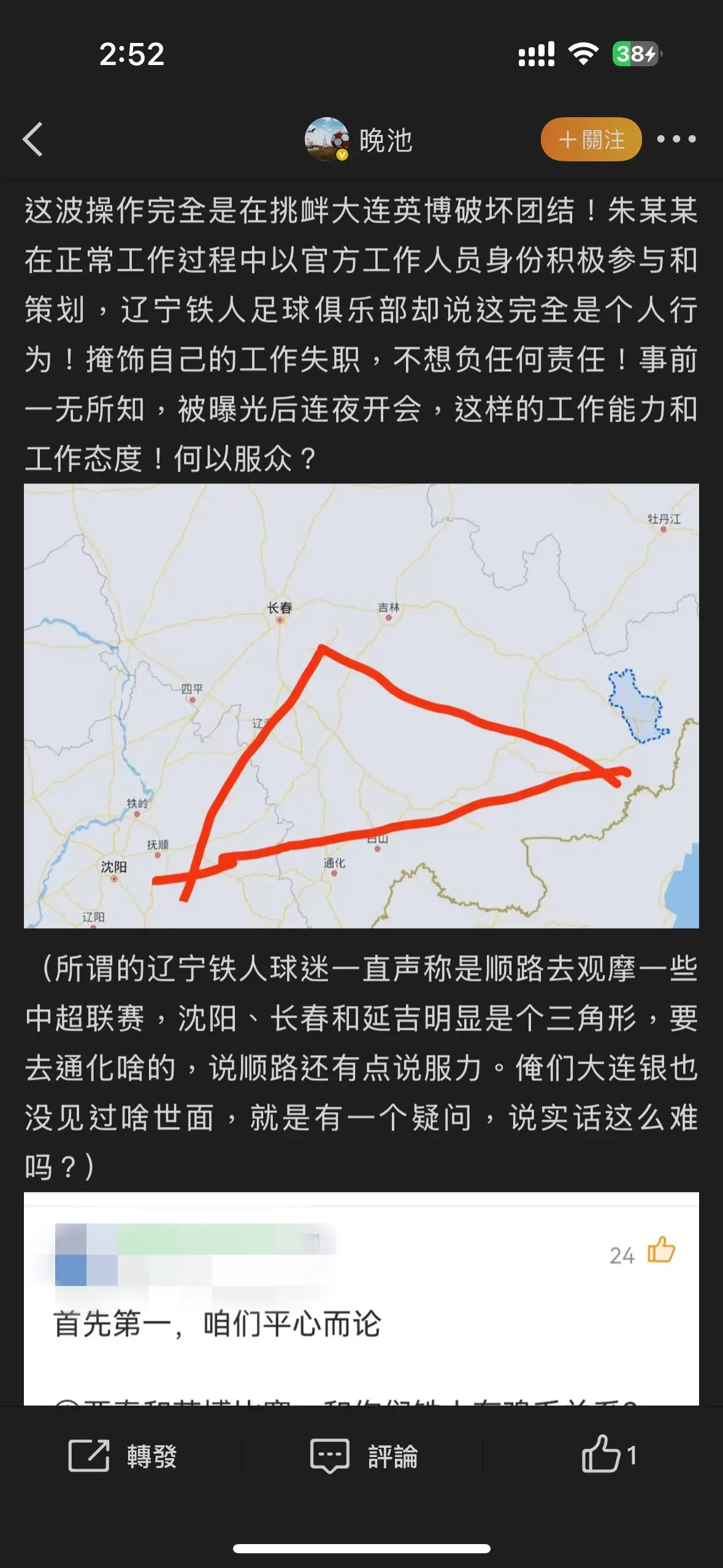This screenshot has width=723, height=1568.
Task: Repost with the 轉發 button
Action: pos(122,1456)
